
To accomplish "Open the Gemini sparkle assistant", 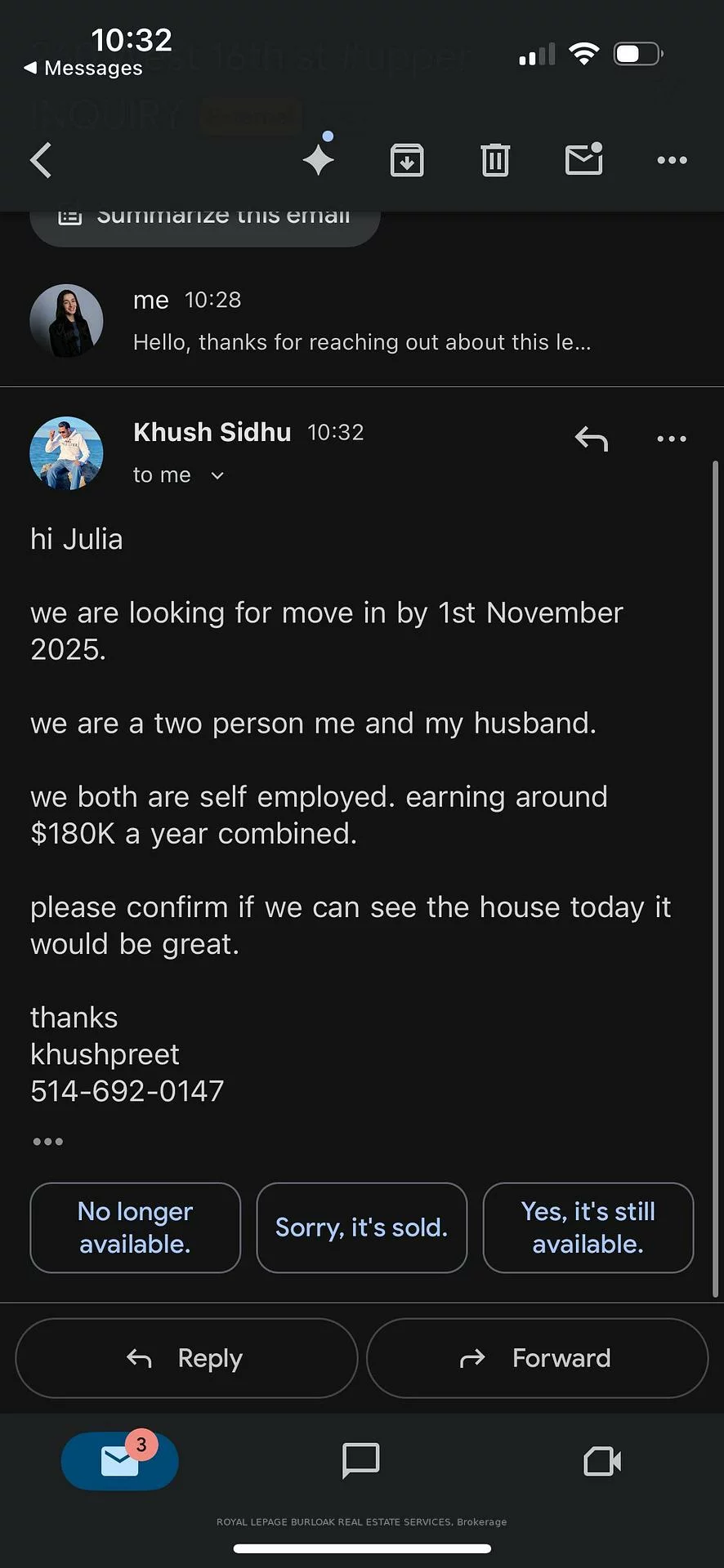I will tap(319, 158).
